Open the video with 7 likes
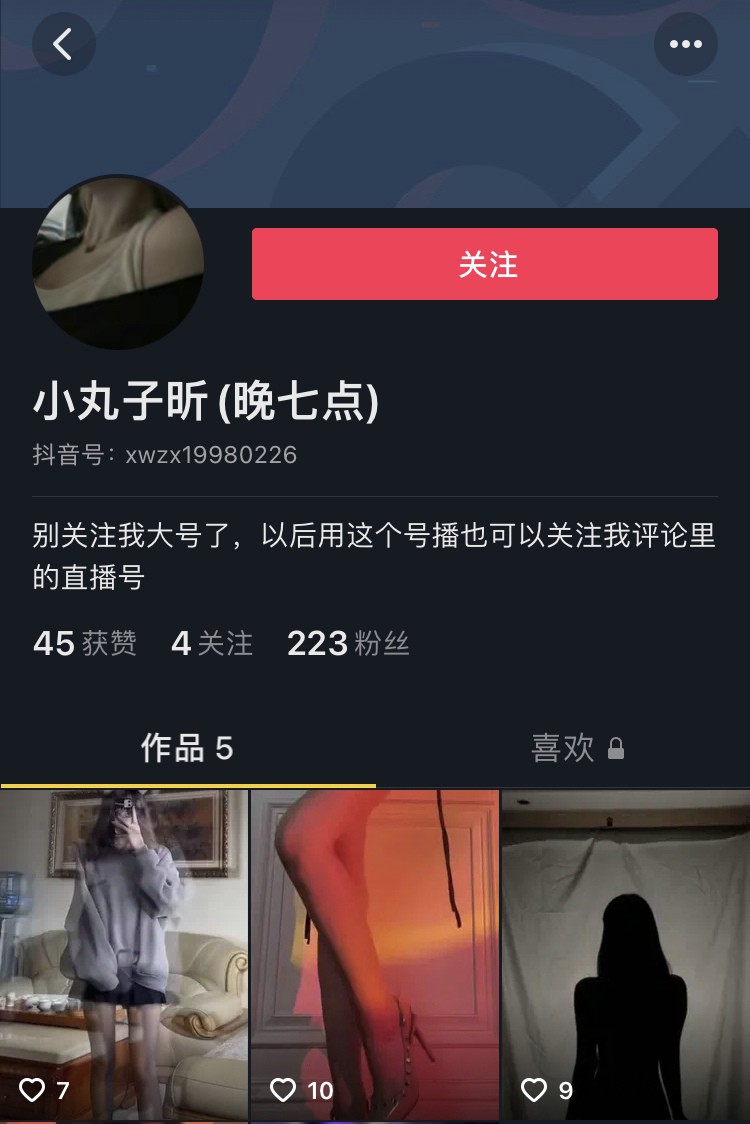Viewport: 750px width, 1124px height. tap(124, 955)
